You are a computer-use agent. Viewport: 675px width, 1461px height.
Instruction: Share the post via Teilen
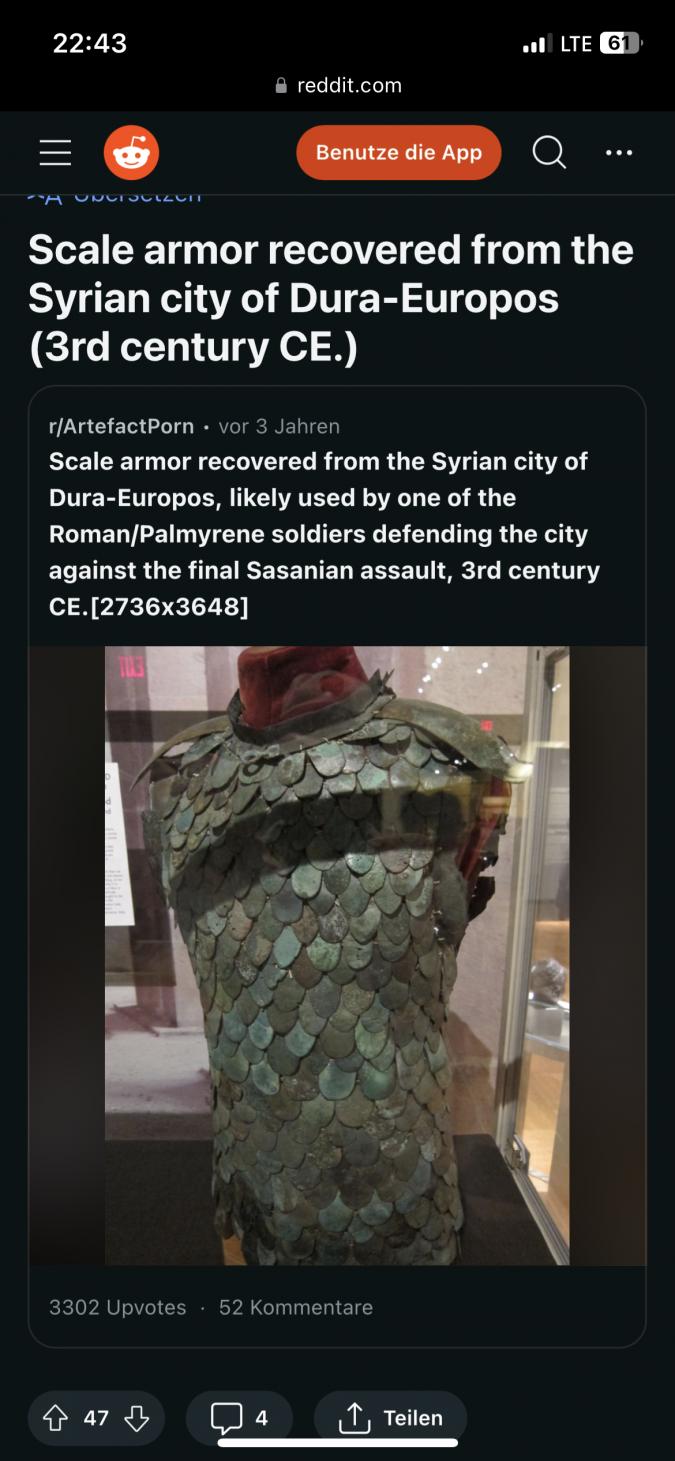click(x=391, y=1418)
